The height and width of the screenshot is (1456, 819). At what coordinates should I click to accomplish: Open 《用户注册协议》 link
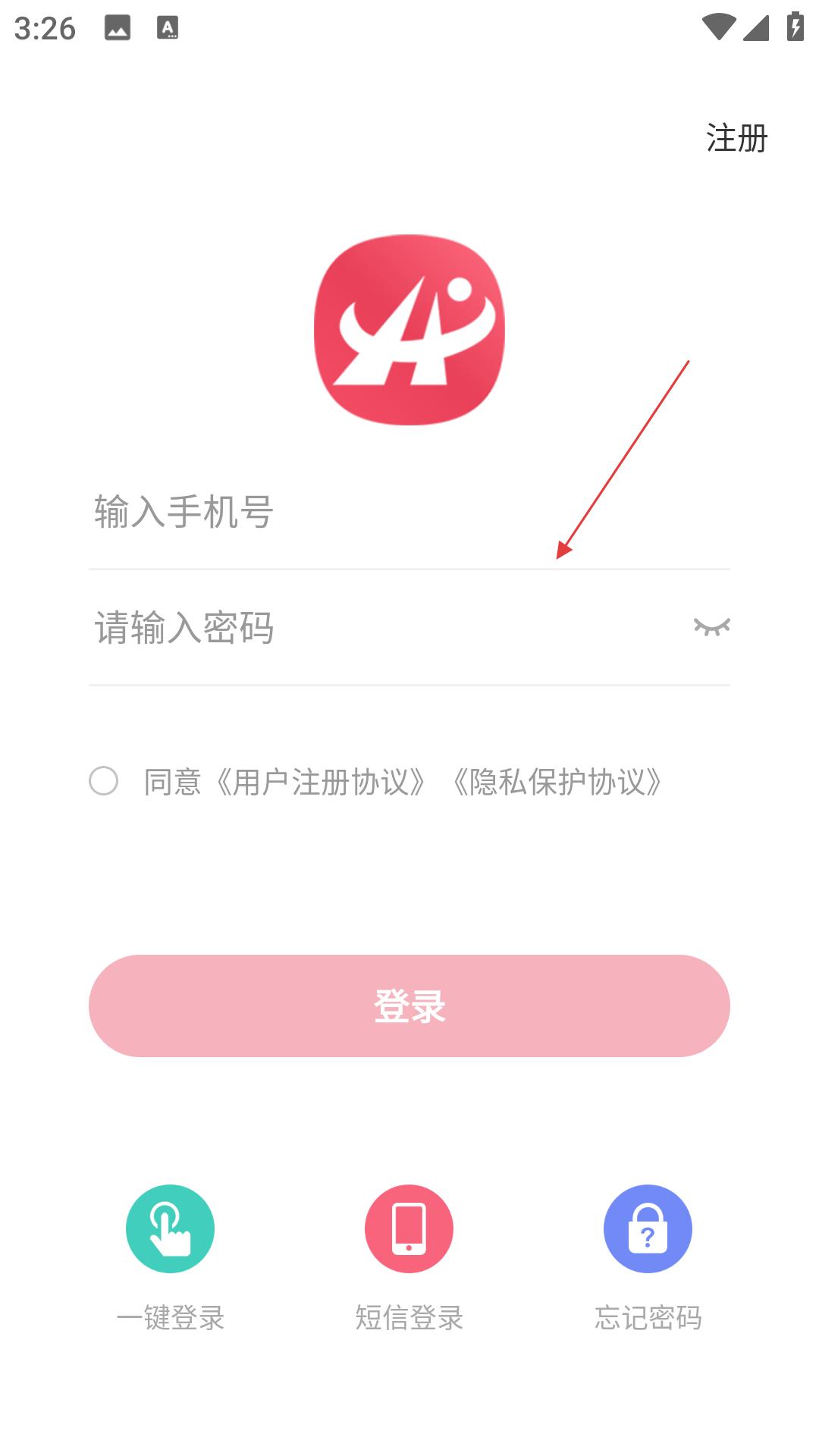click(x=321, y=783)
